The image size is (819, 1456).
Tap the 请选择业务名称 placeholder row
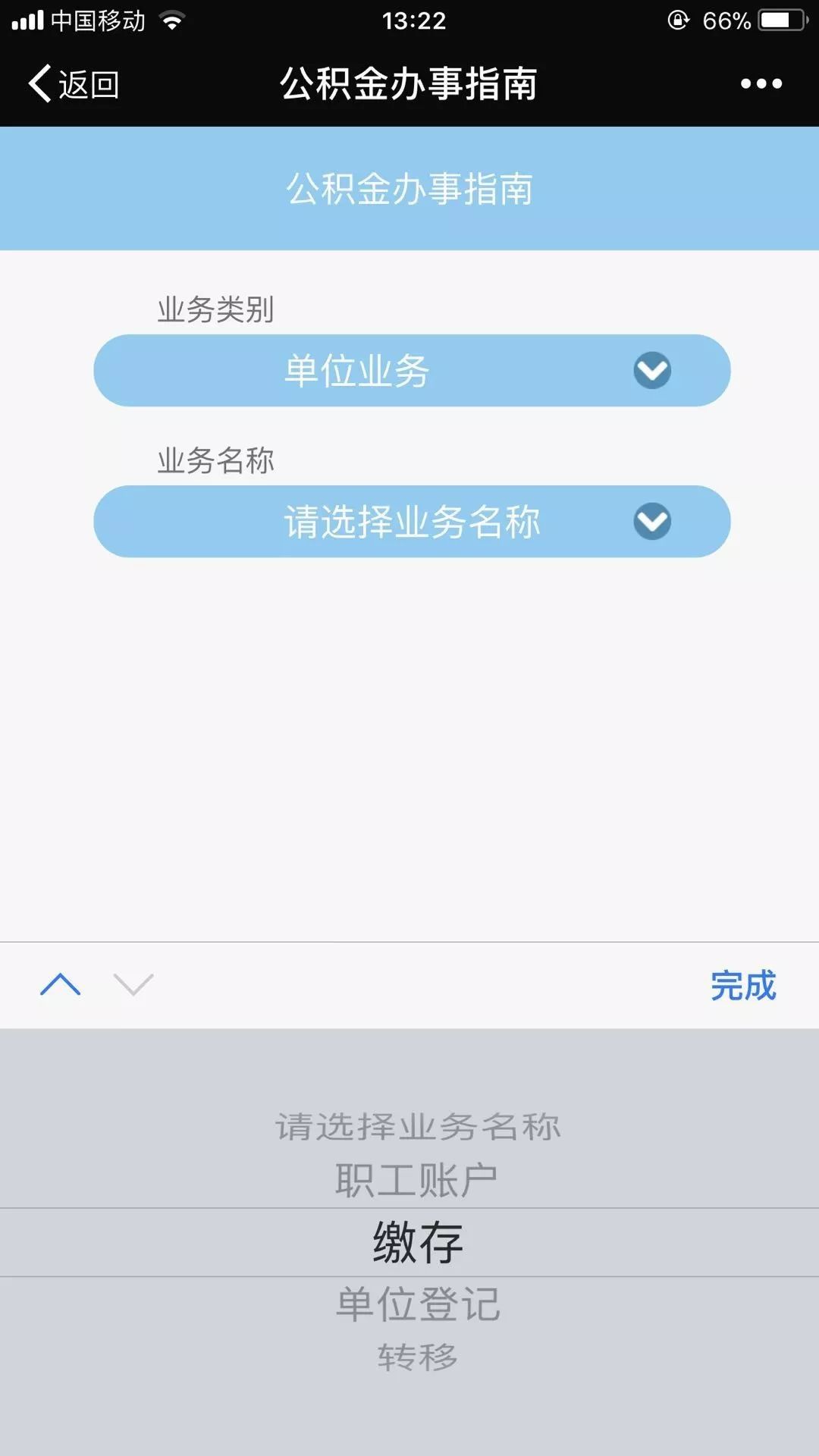pyautogui.click(x=417, y=1128)
